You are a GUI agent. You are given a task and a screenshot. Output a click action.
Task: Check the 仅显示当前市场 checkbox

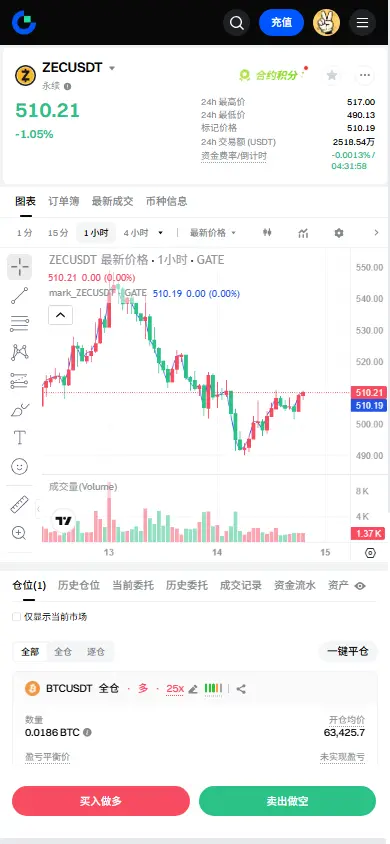[x=17, y=617]
